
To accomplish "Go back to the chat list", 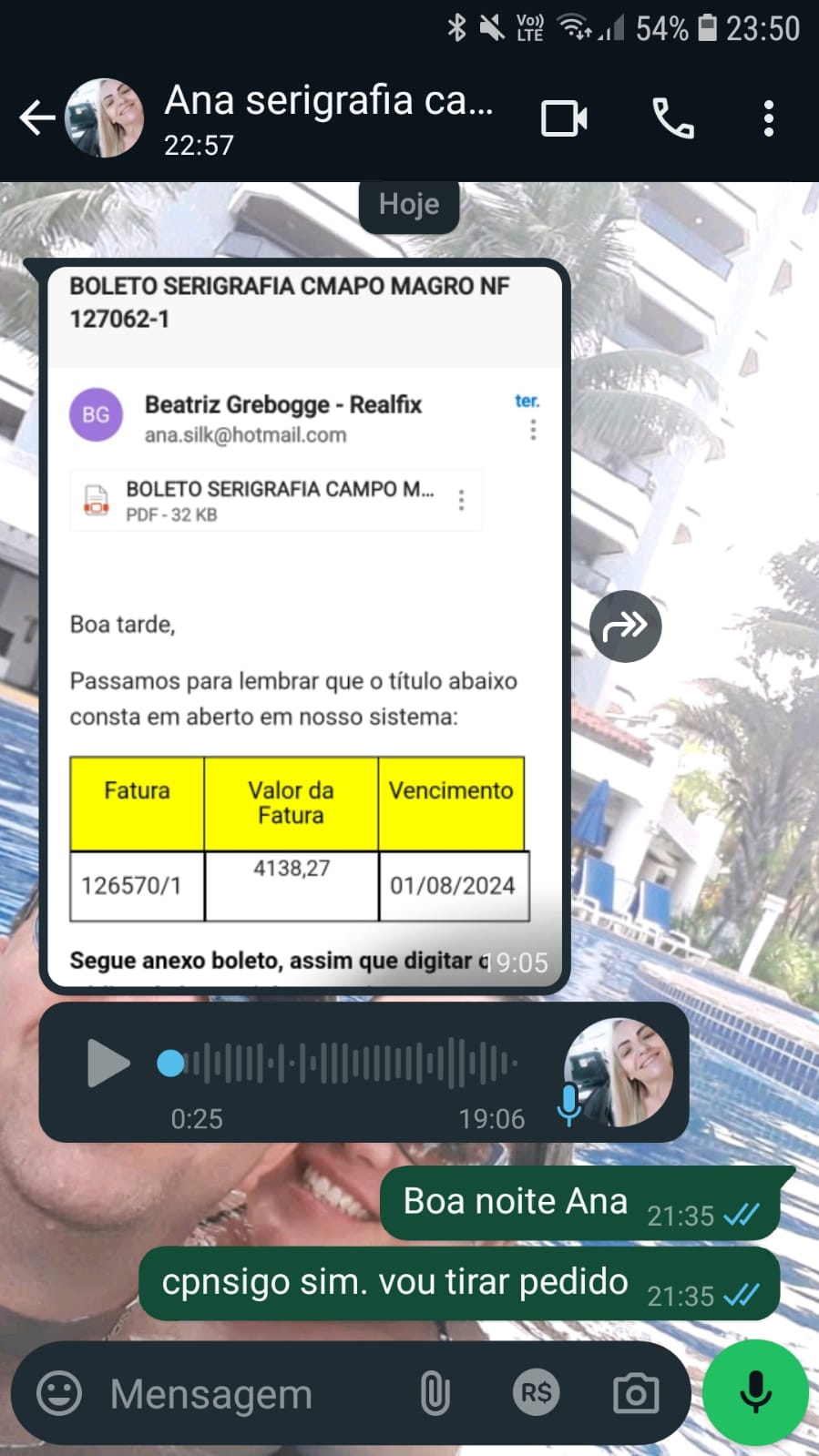I will pos(36,118).
